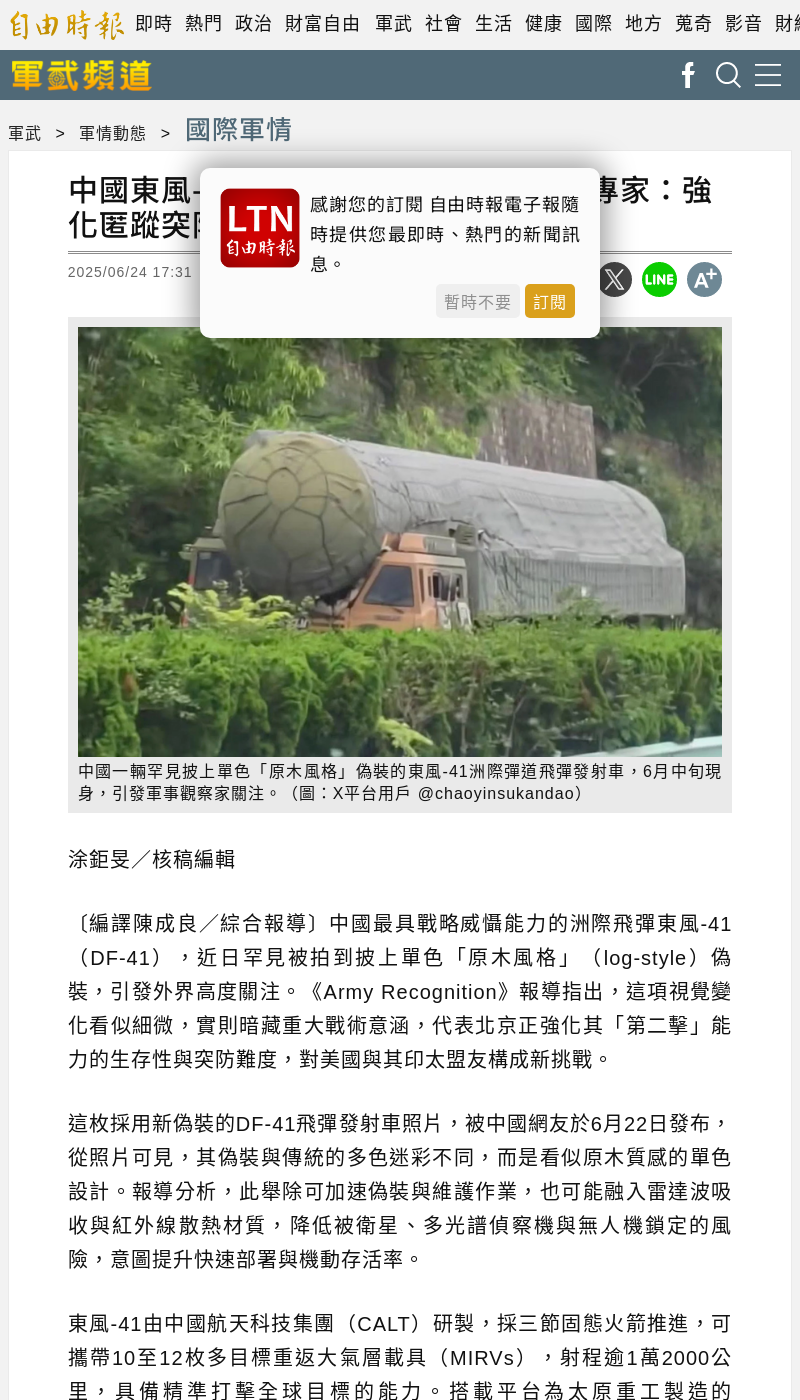Go to the 國際 section

coord(593,23)
